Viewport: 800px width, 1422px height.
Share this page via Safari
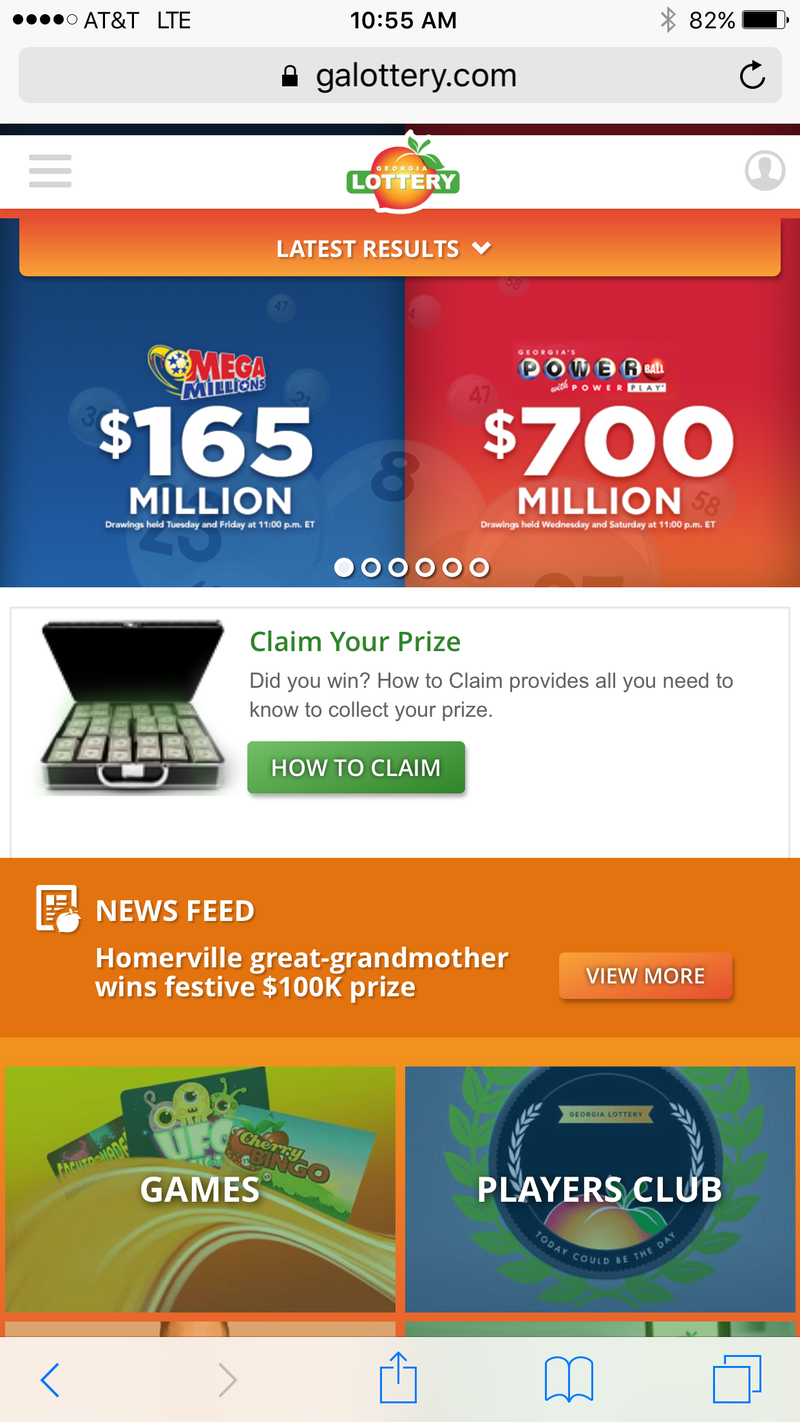tap(398, 1378)
